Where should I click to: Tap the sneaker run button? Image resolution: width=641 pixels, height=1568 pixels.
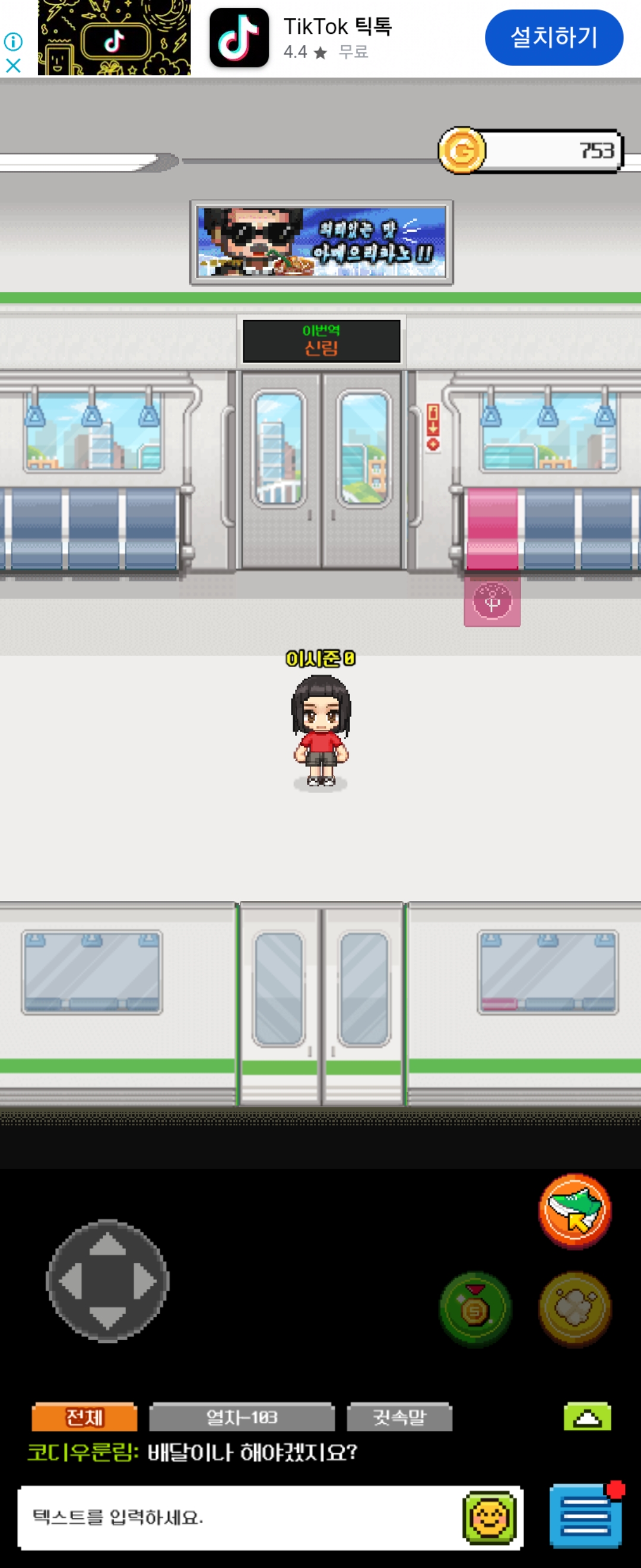tap(574, 1210)
